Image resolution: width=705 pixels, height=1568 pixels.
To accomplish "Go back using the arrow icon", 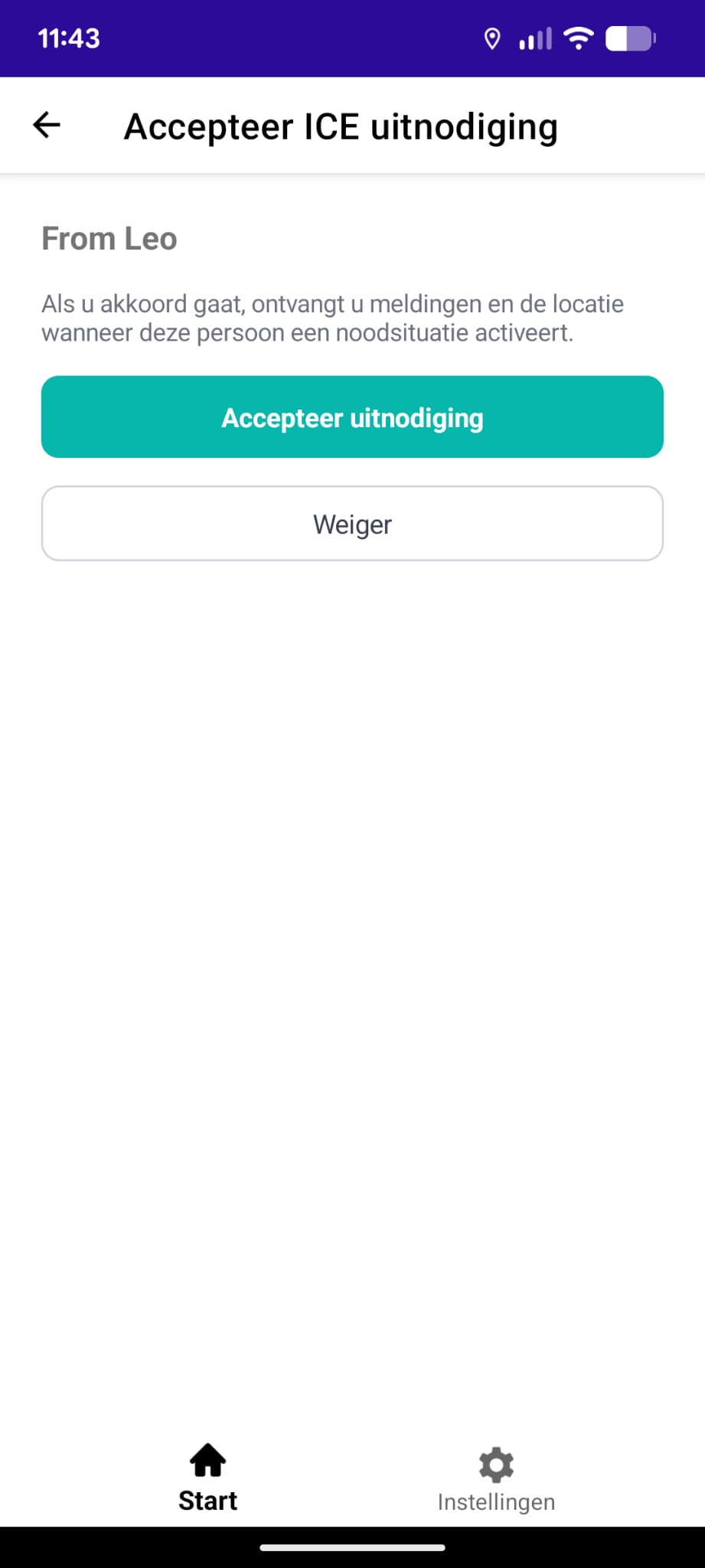I will tap(47, 125).
